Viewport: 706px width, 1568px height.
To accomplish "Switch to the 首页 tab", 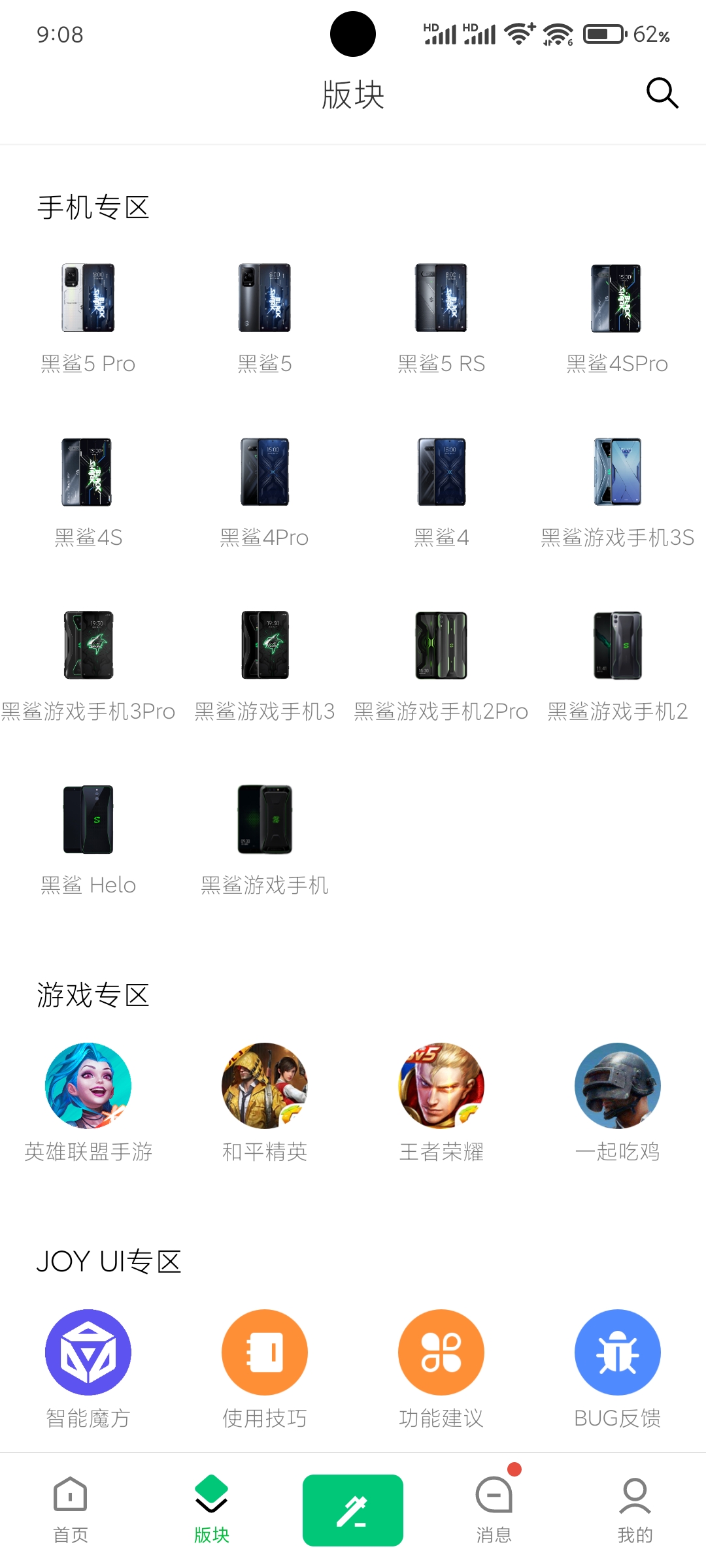I will click(x=71, y=1510).
